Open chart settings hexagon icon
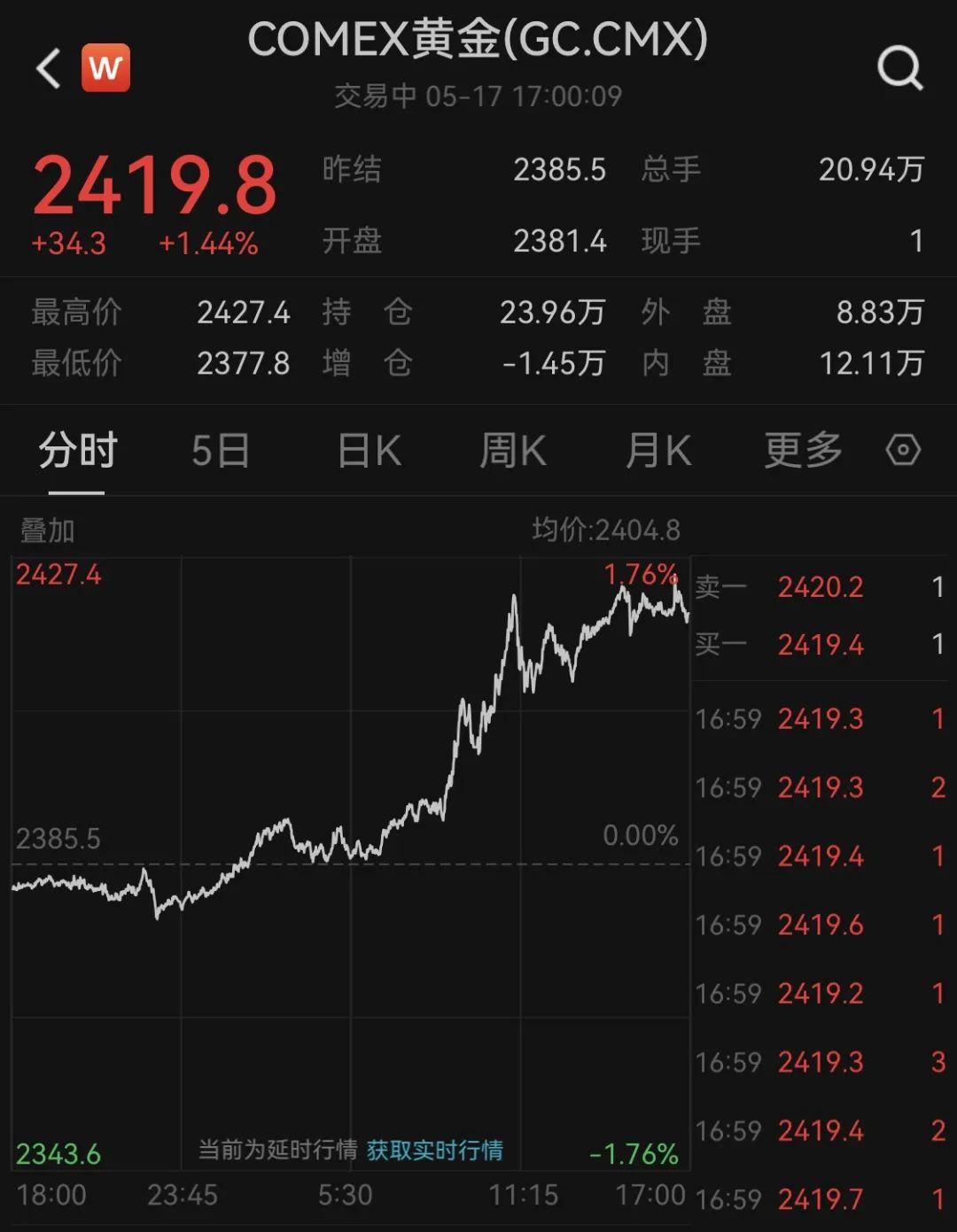 tap(903, 451)
